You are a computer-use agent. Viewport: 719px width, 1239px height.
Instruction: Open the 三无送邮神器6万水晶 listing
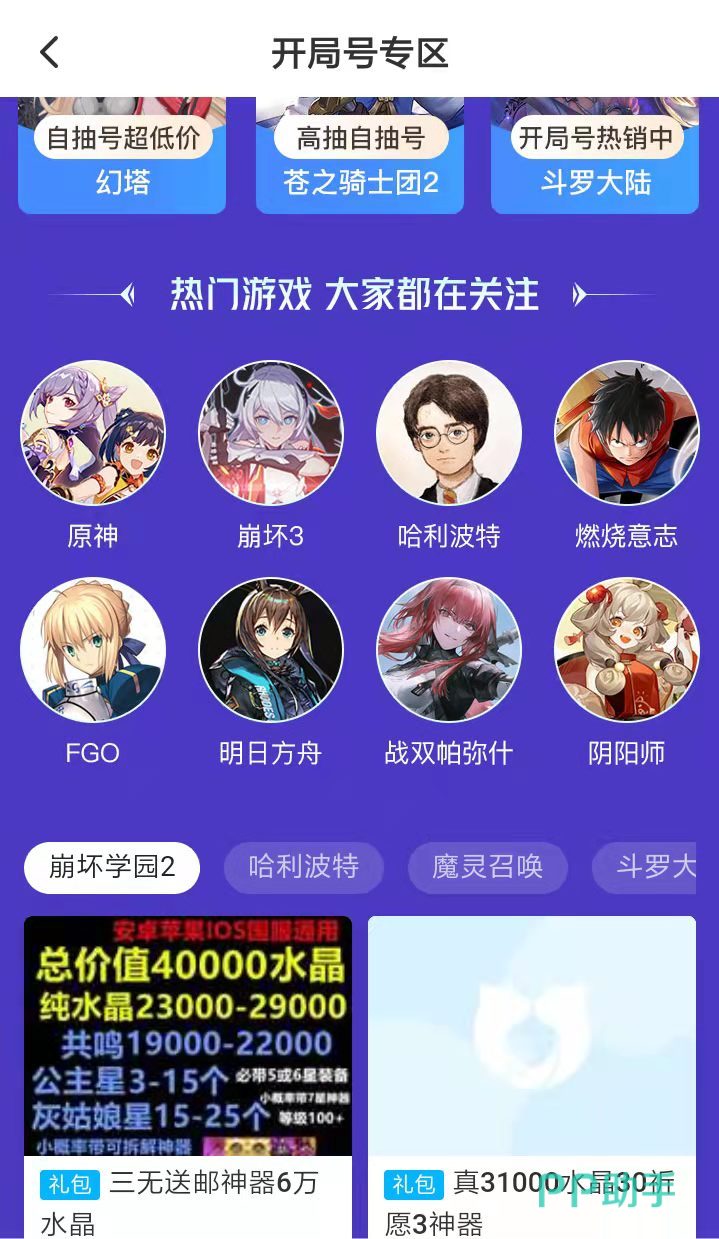coord(188,1078)
